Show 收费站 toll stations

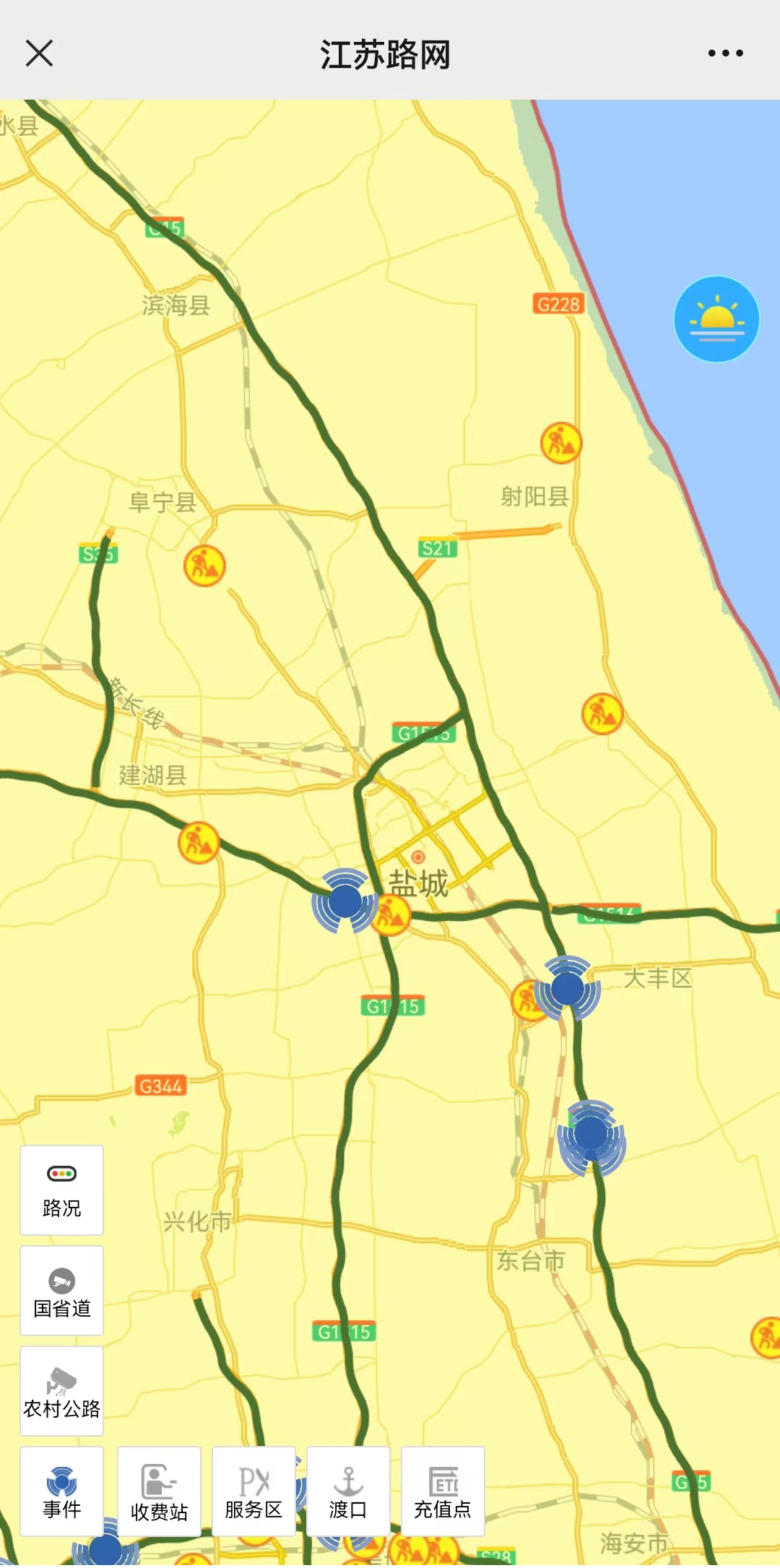tap(159, 1491)
